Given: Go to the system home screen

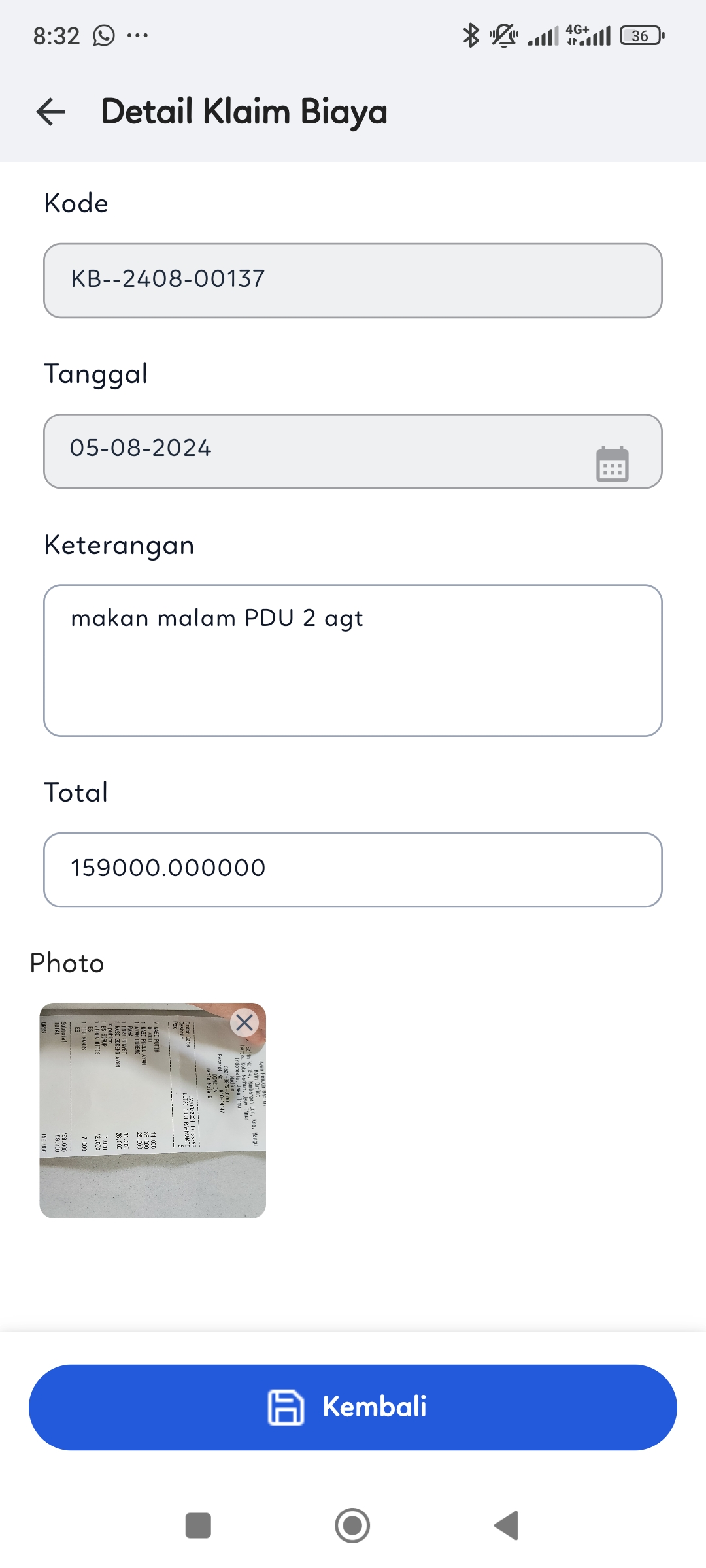Looking at the screenshot, I should pyautogui.click(x=352, y=1526).
